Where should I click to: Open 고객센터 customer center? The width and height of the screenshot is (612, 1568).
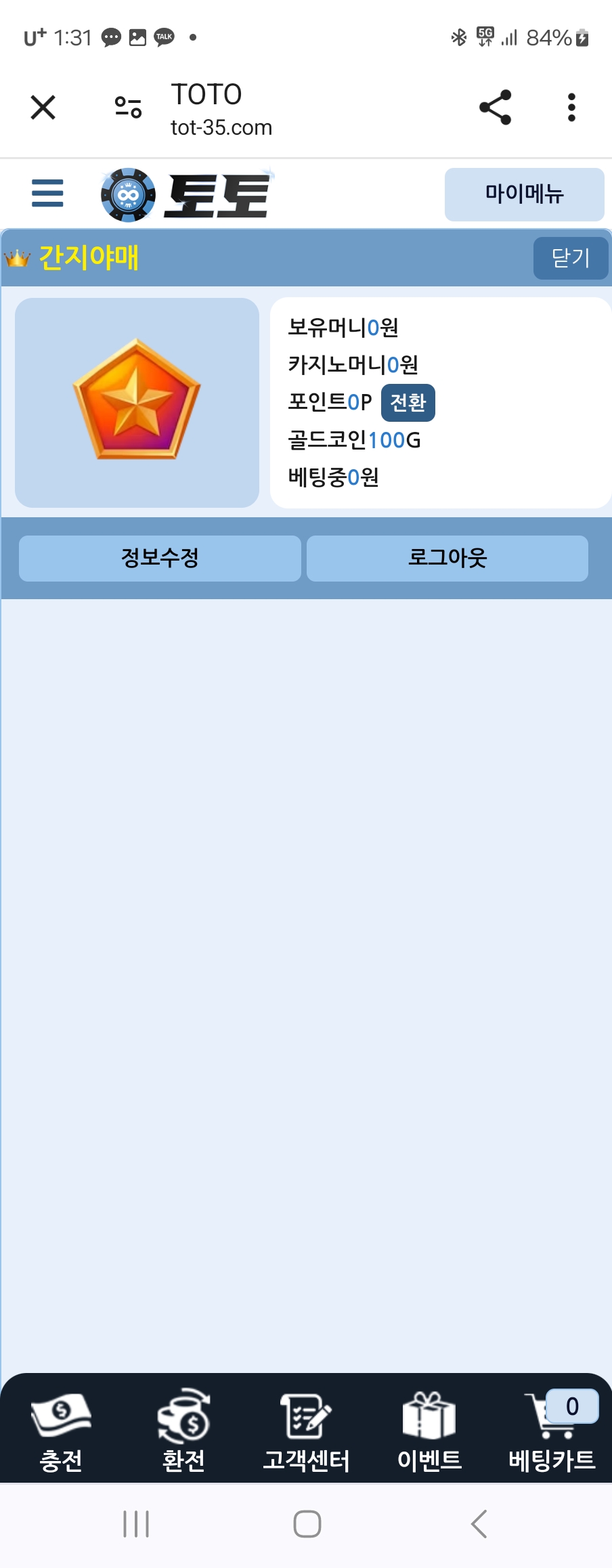[306, 1431]
